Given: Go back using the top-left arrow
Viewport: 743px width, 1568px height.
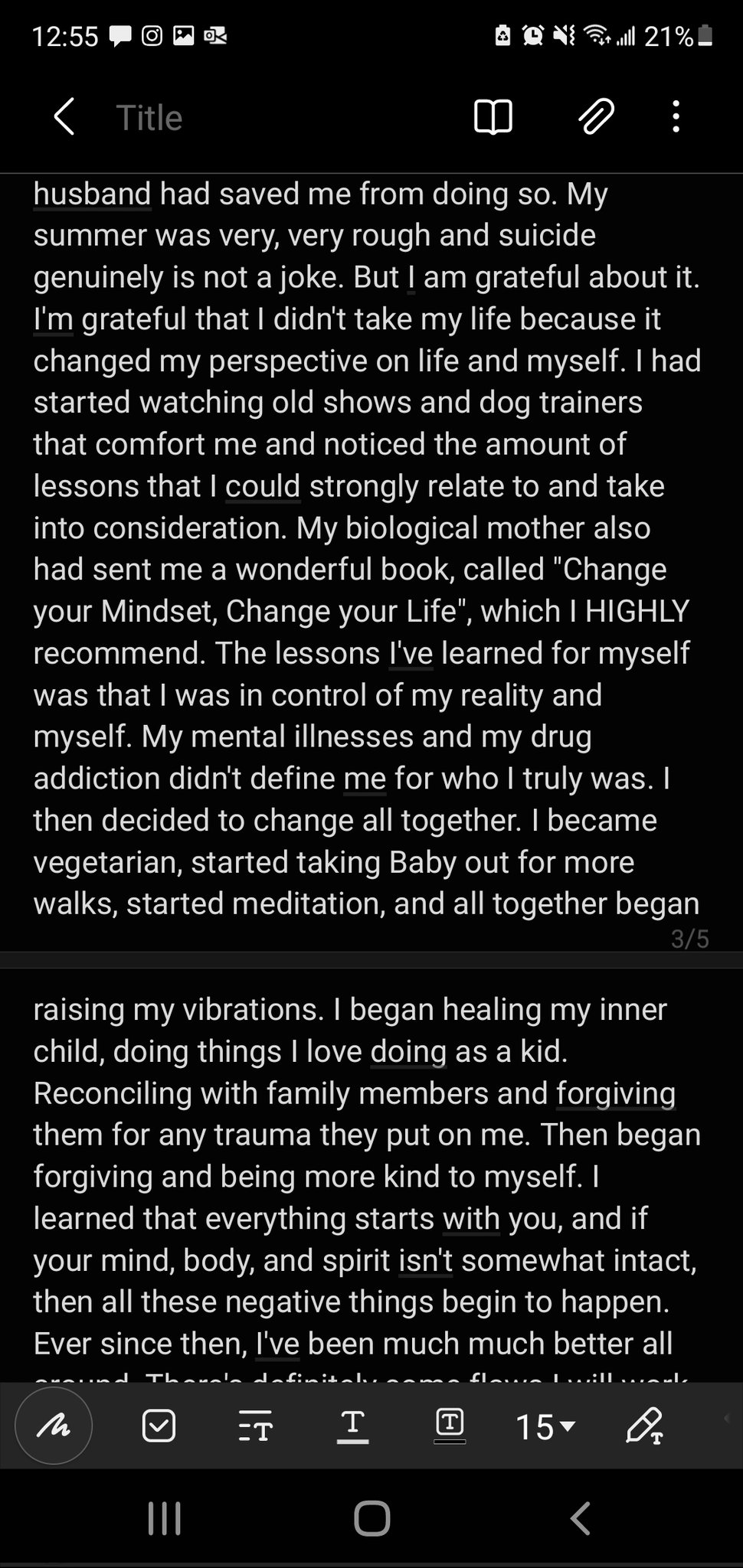Looking at the screenshot, I should 64,117.
